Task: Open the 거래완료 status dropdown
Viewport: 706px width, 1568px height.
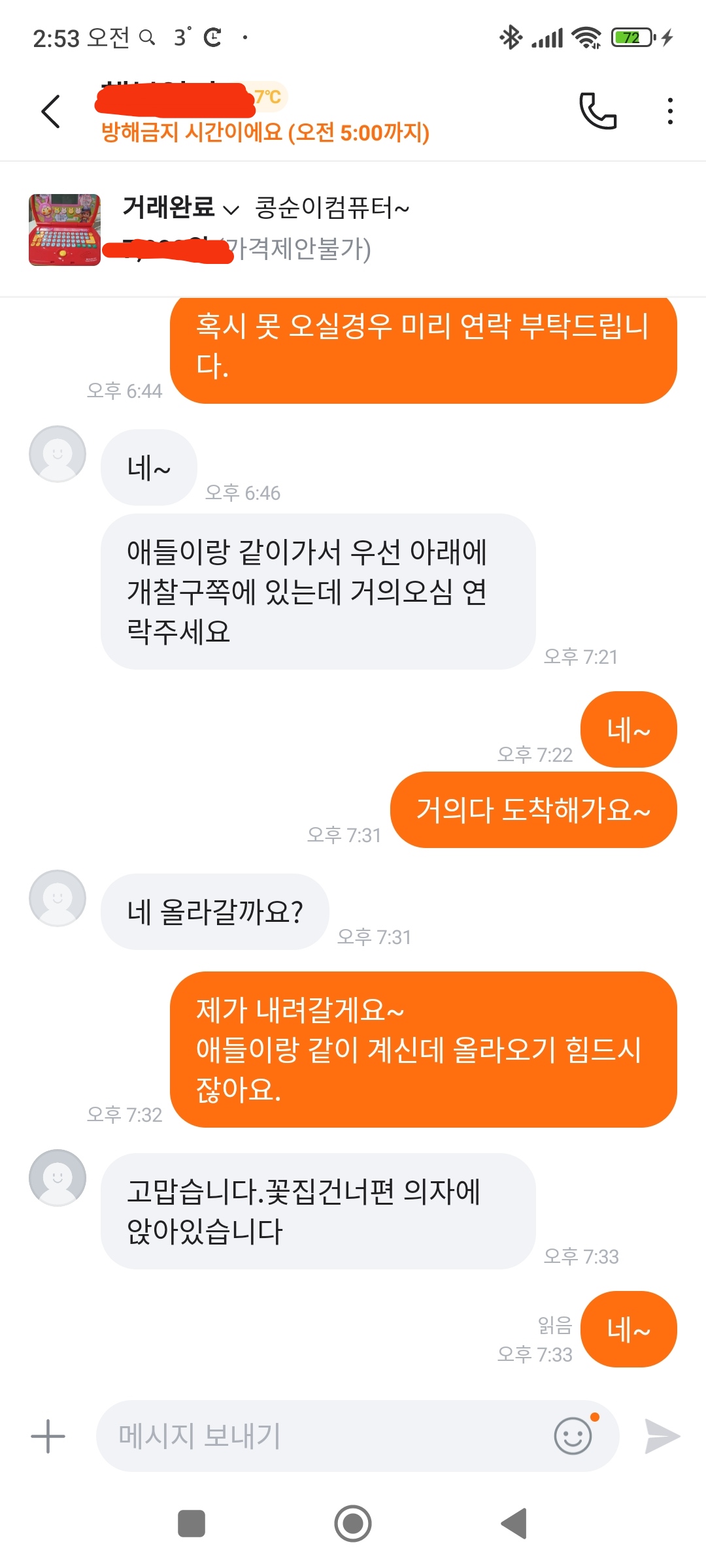Action: click(180, 208)
